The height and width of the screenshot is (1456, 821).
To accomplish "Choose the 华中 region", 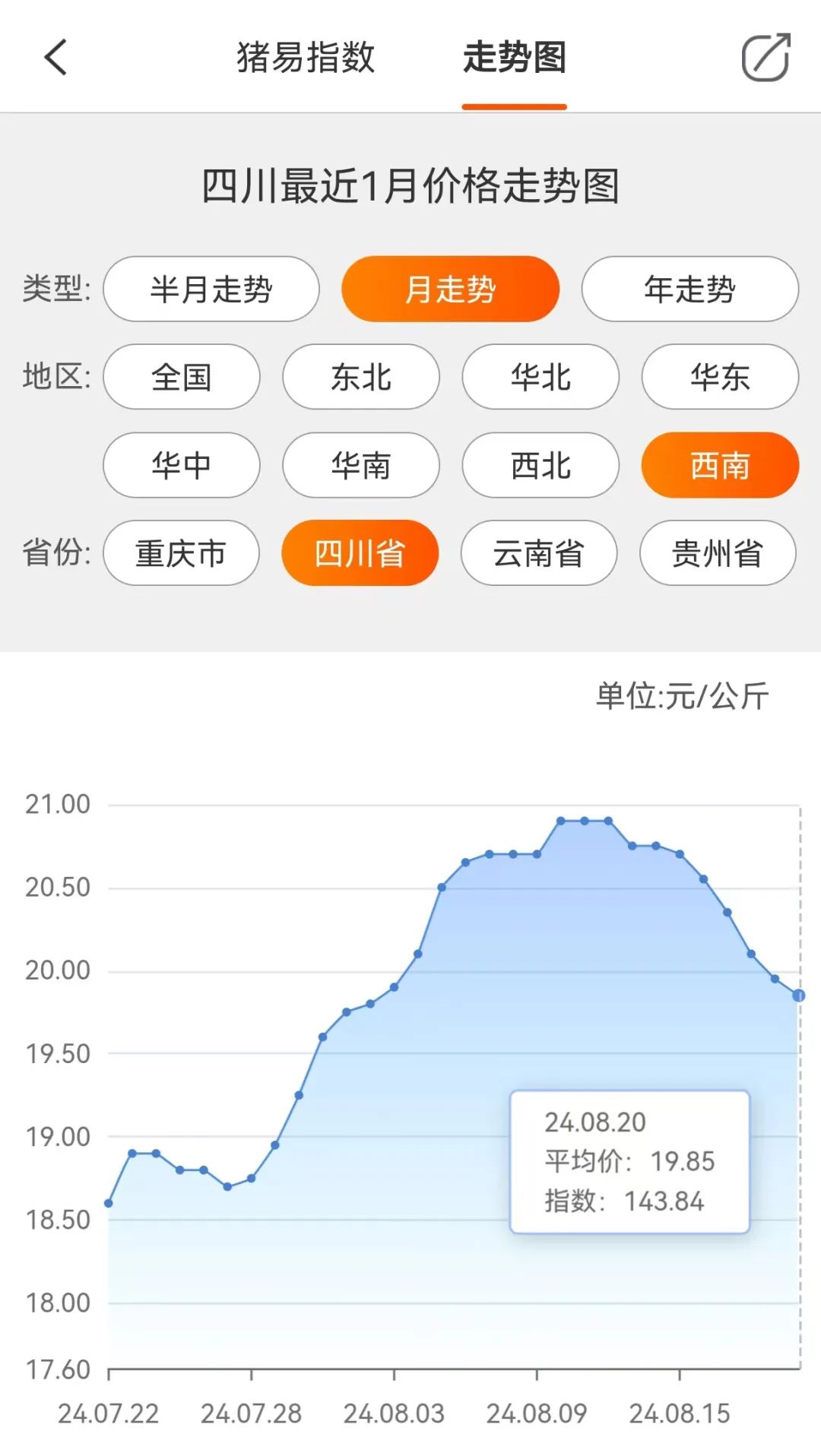I will tap(182, 465).
